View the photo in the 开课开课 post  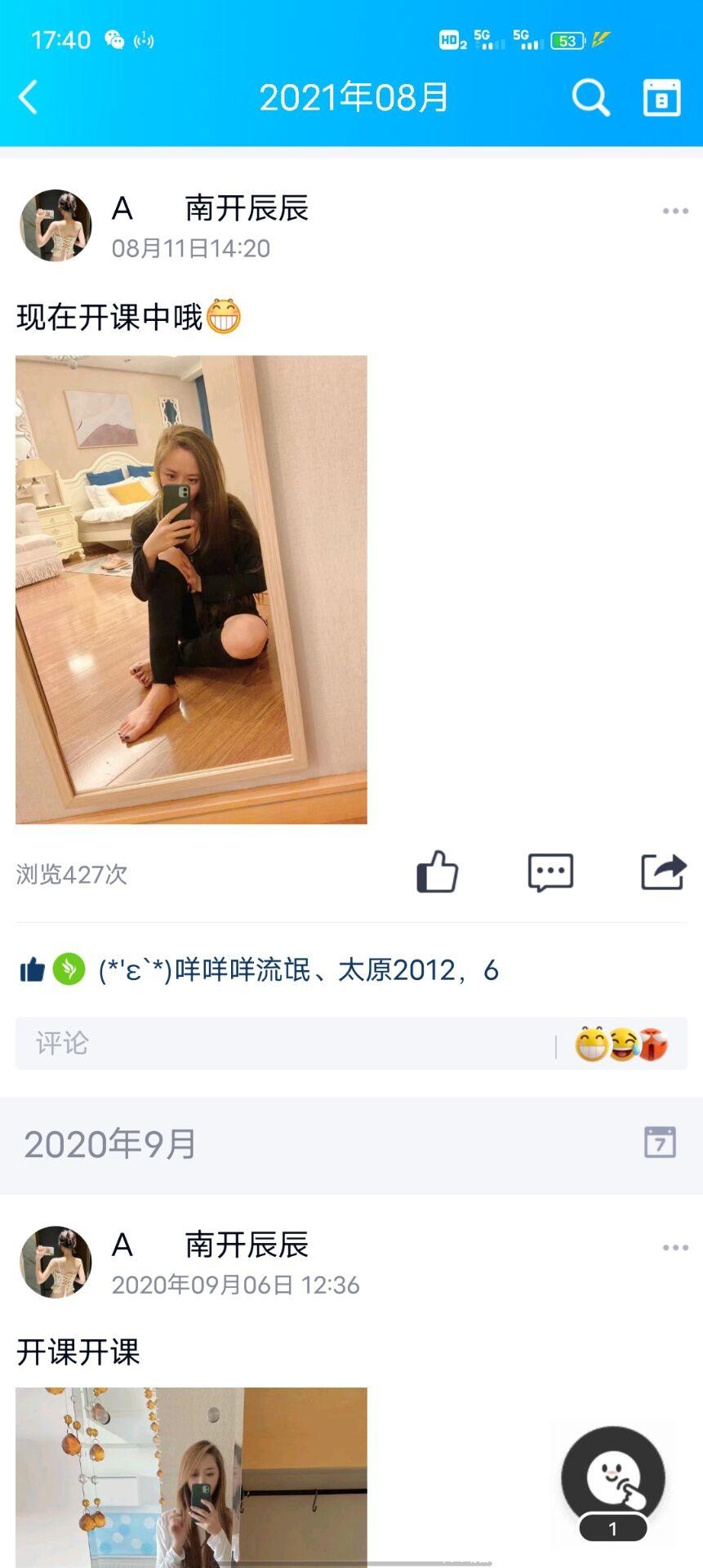click(191, 1477)
